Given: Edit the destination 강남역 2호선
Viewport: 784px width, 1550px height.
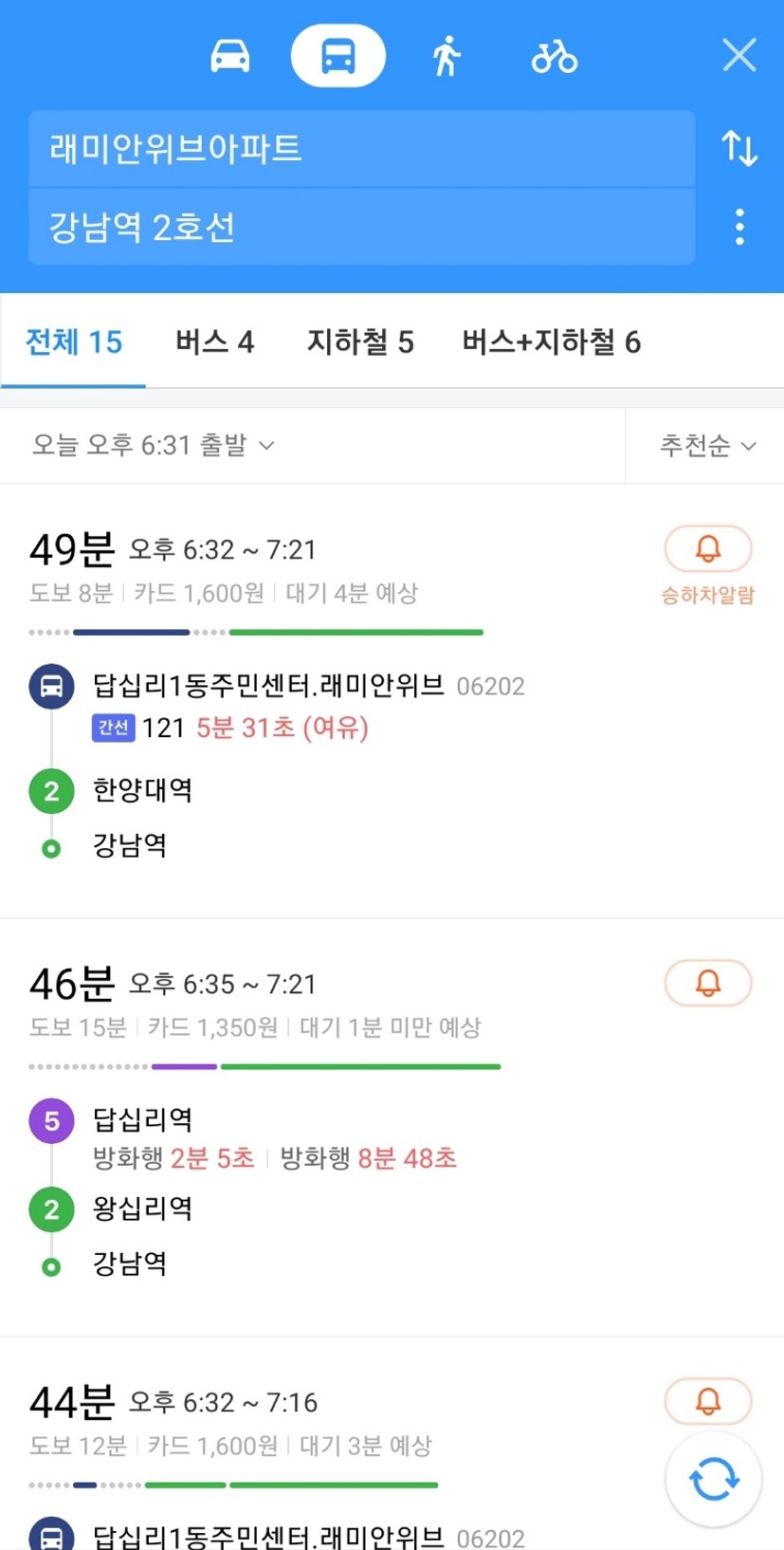Looking at the screenshot, I should tap(361, 227).
